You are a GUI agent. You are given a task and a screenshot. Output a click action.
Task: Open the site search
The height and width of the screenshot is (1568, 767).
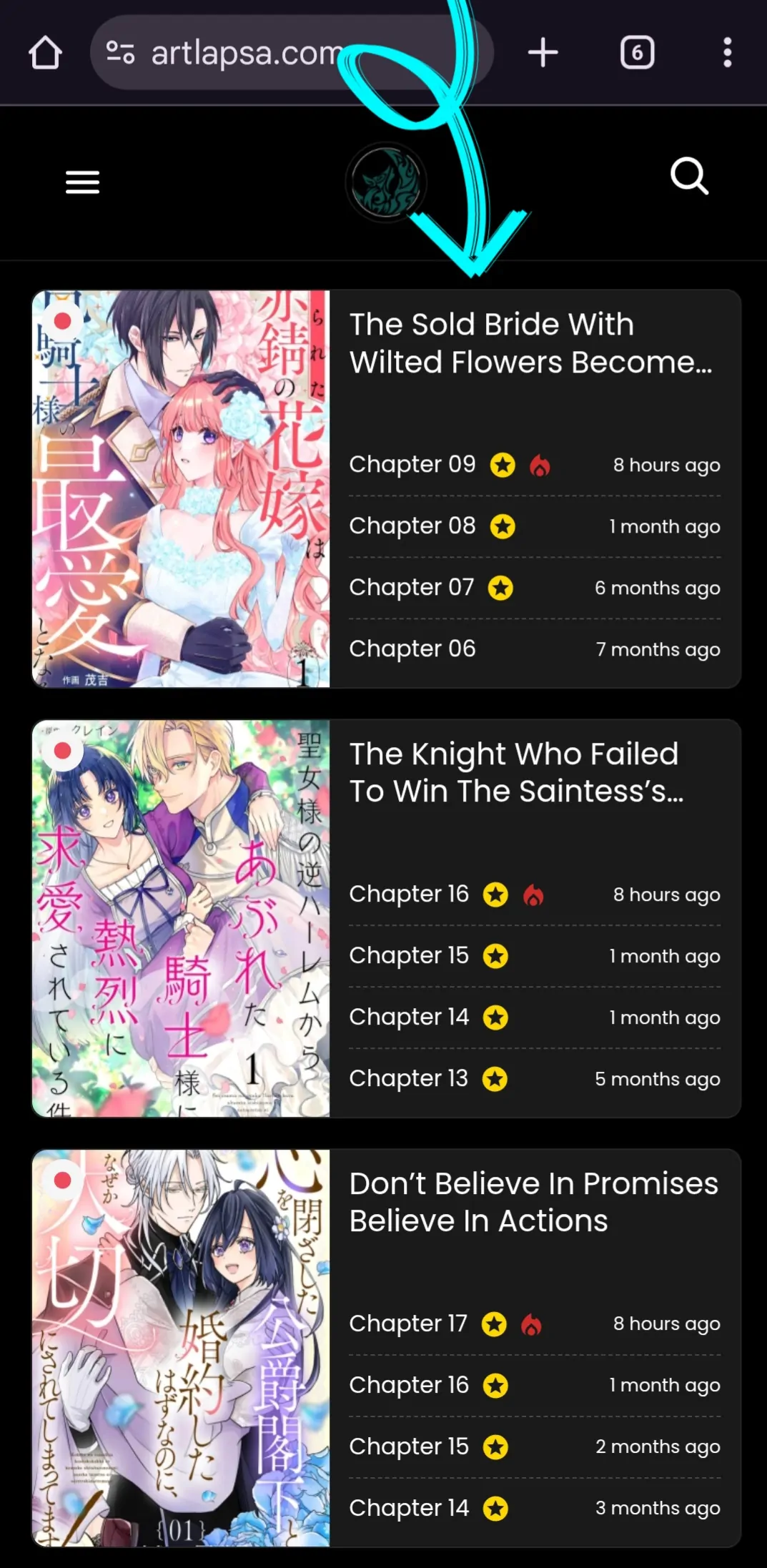(689, 176)
